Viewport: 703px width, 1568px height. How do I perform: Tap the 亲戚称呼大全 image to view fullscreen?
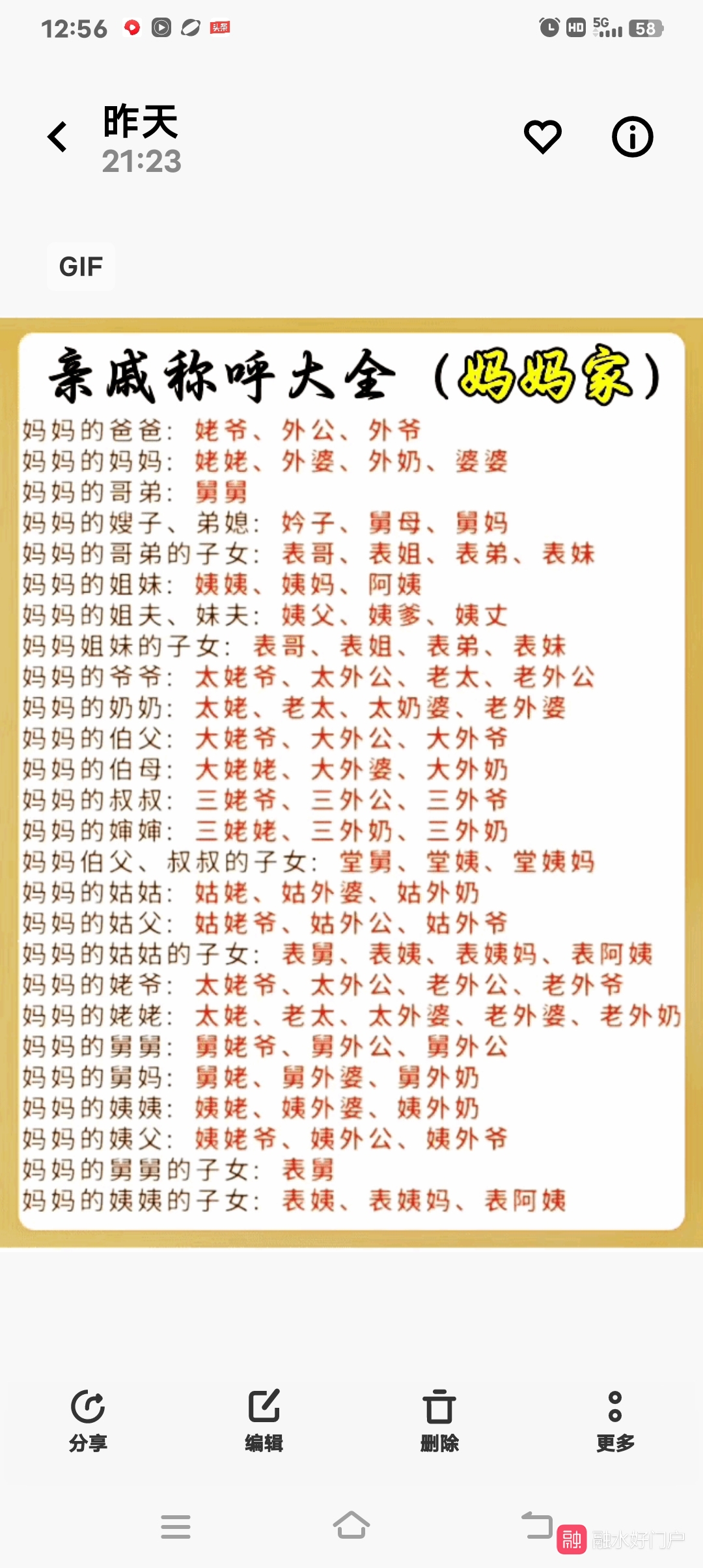tap(351, 781)
